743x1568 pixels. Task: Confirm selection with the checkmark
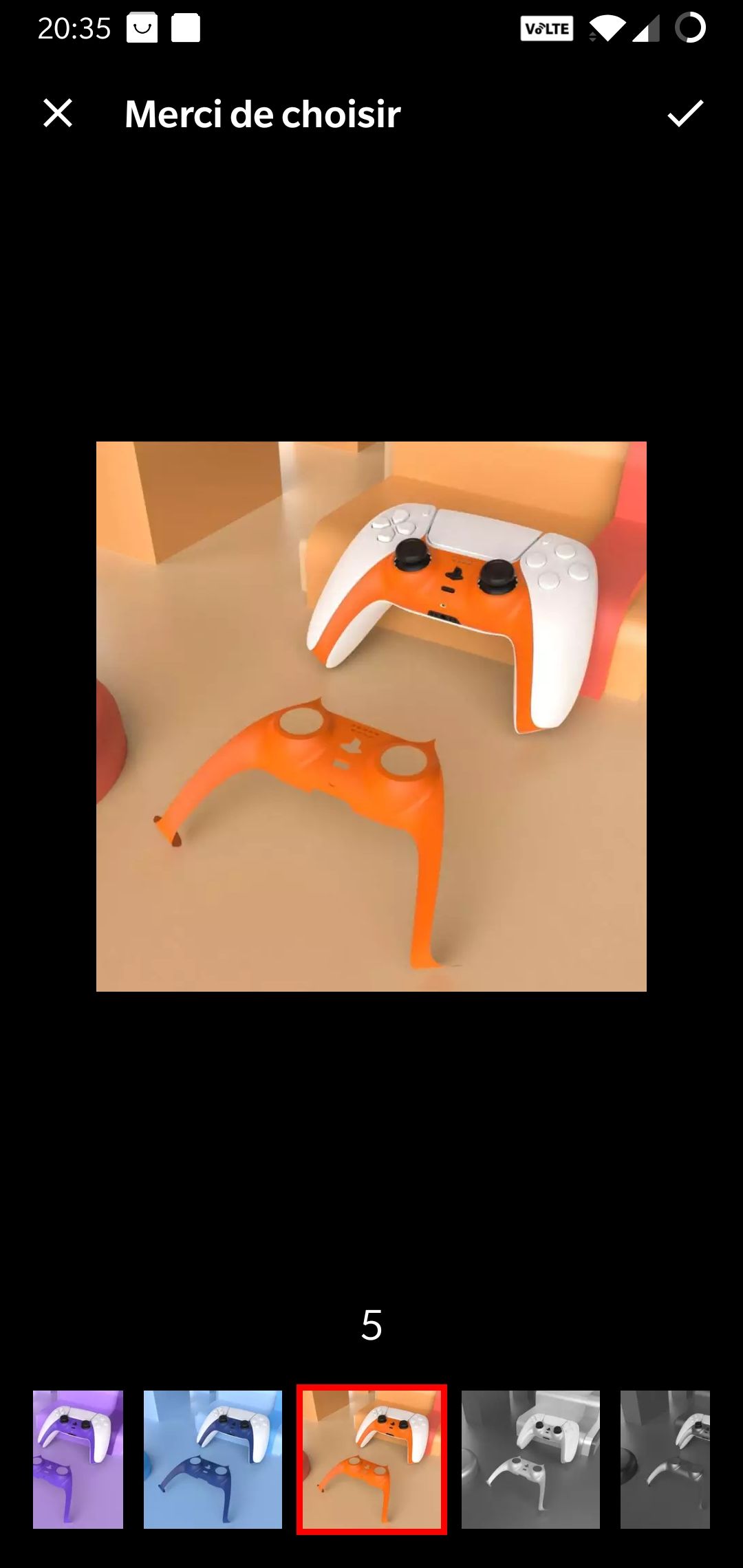(685, 113)
